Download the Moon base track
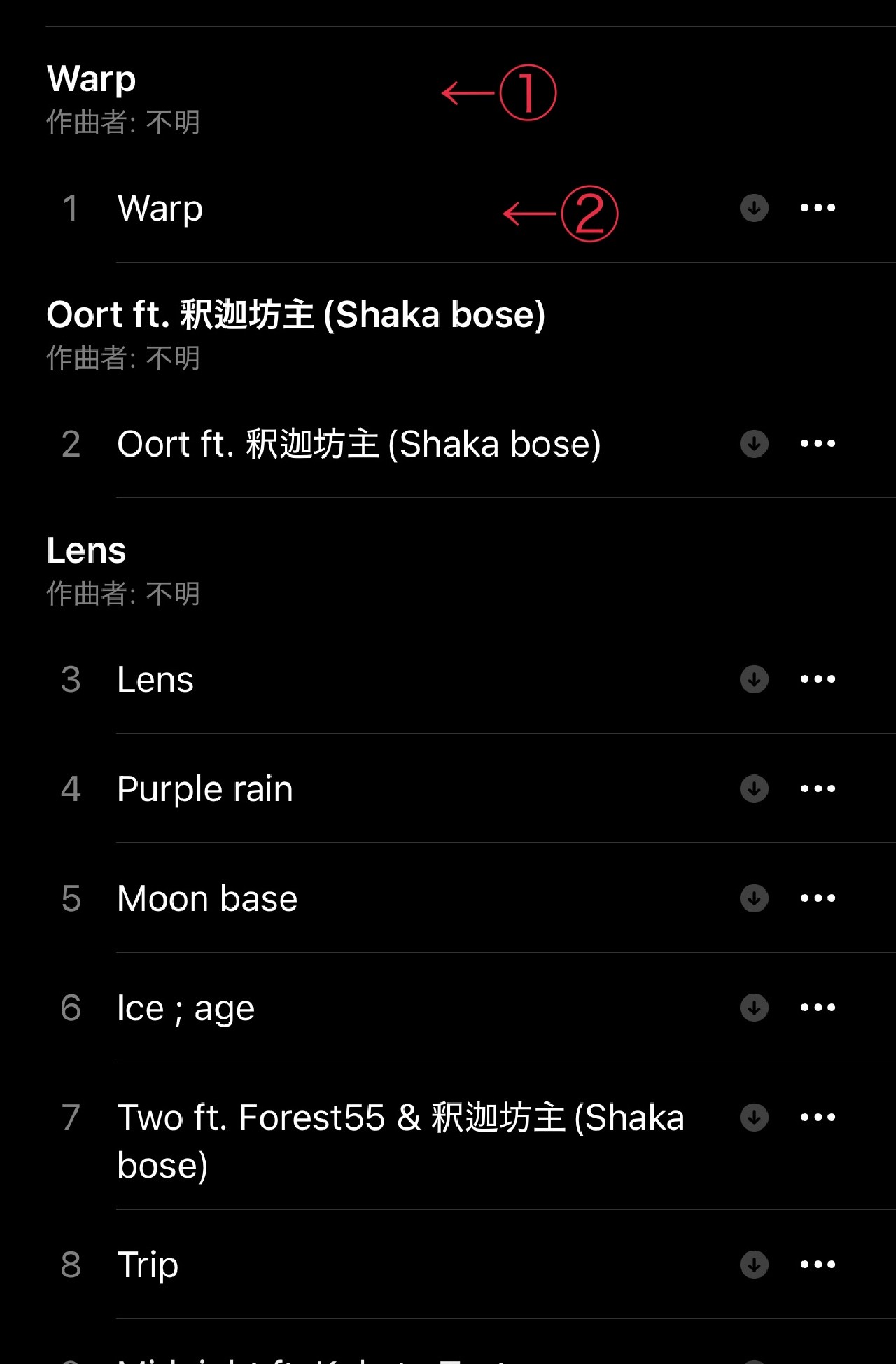 (x=754, y=898)
